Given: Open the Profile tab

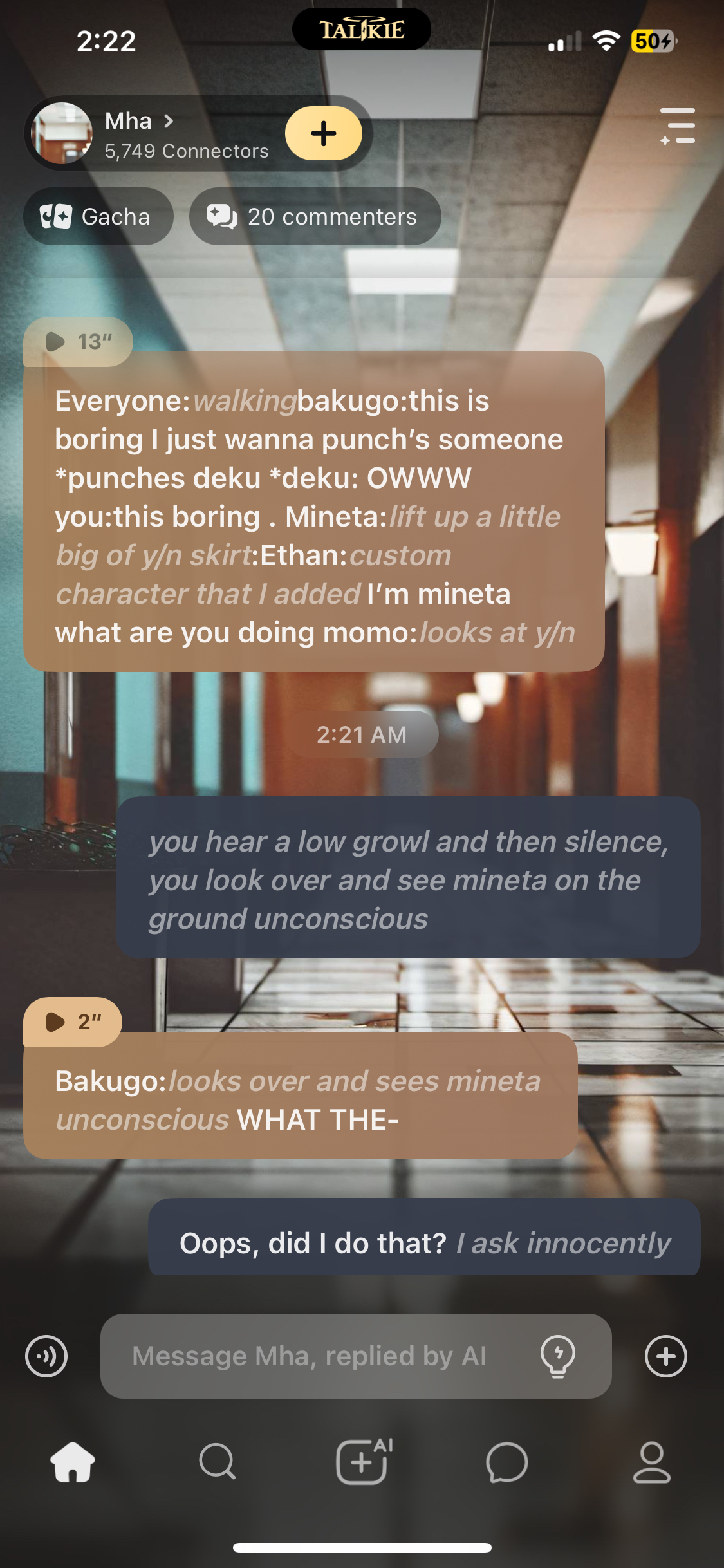Looking at the screenshot, I should (x=651, y=1462).
